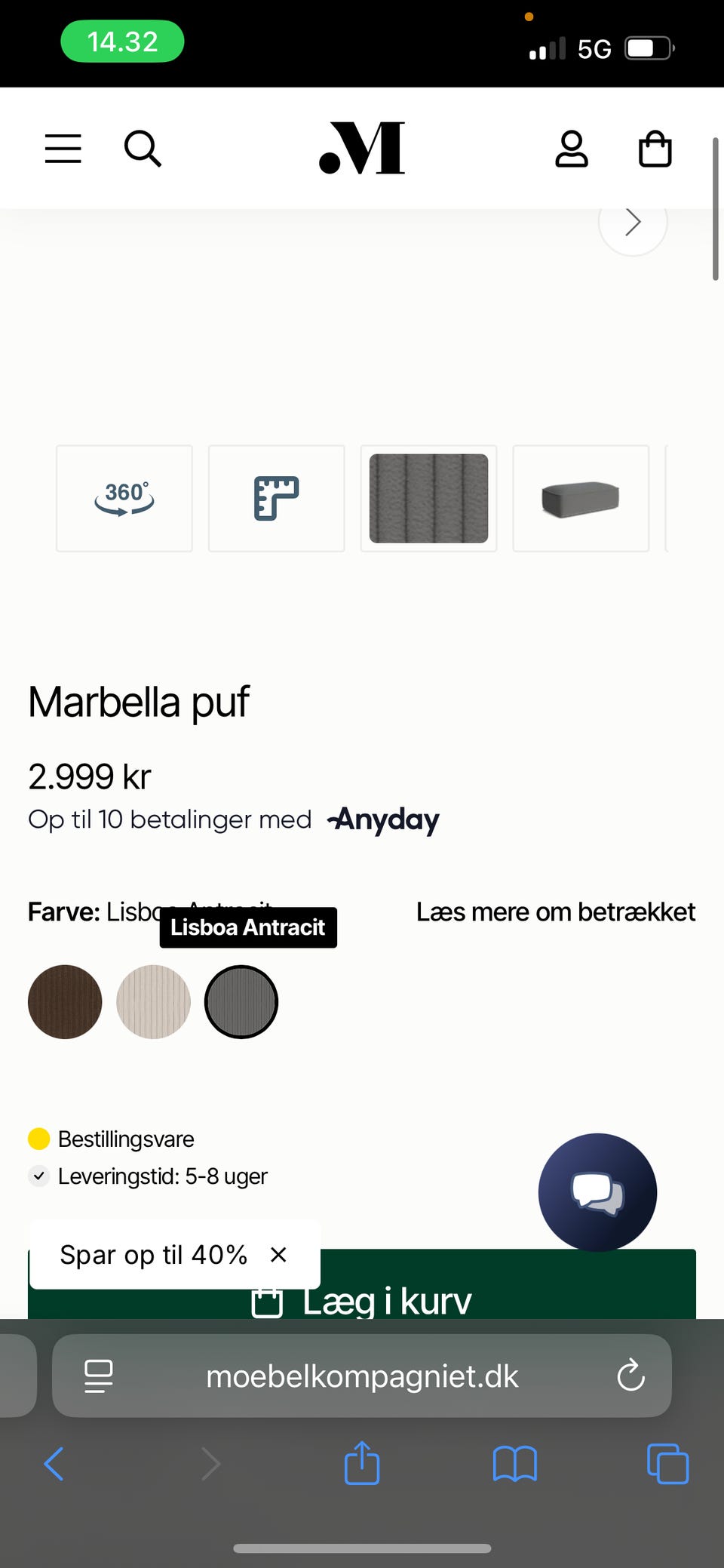Select the dark brown color swatch
Image resolution: width=724 pixels, height=1568 pixels.
[x=65, y=1002]
